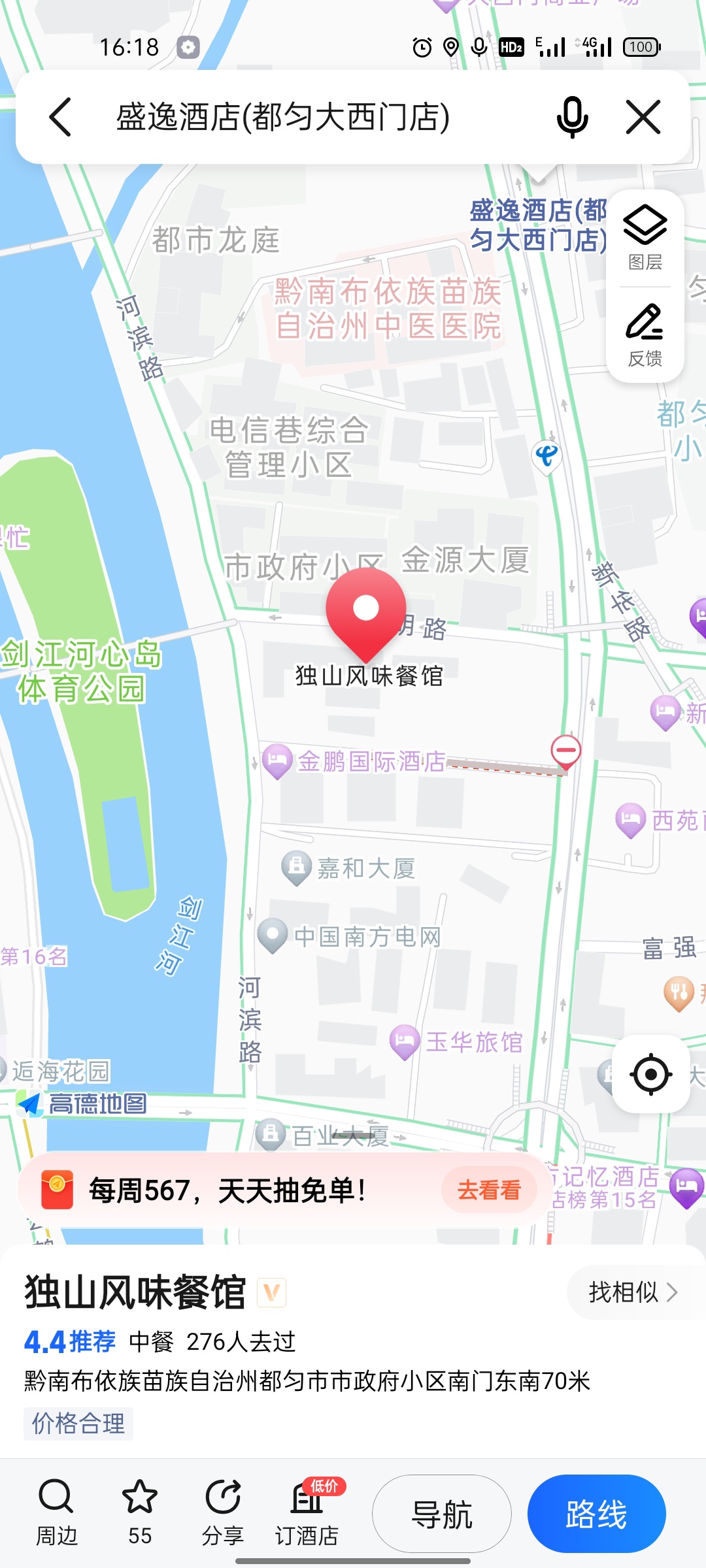
Task: Tap 去看看 on the free-order banner
Action: pos(489,1190)
